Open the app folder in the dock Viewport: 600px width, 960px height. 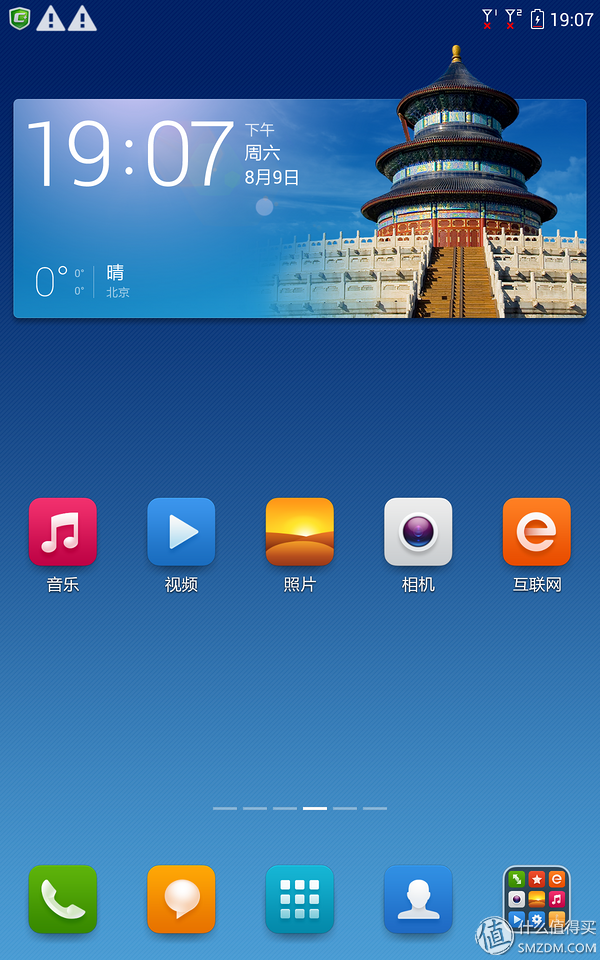click(x=537, y=899)
